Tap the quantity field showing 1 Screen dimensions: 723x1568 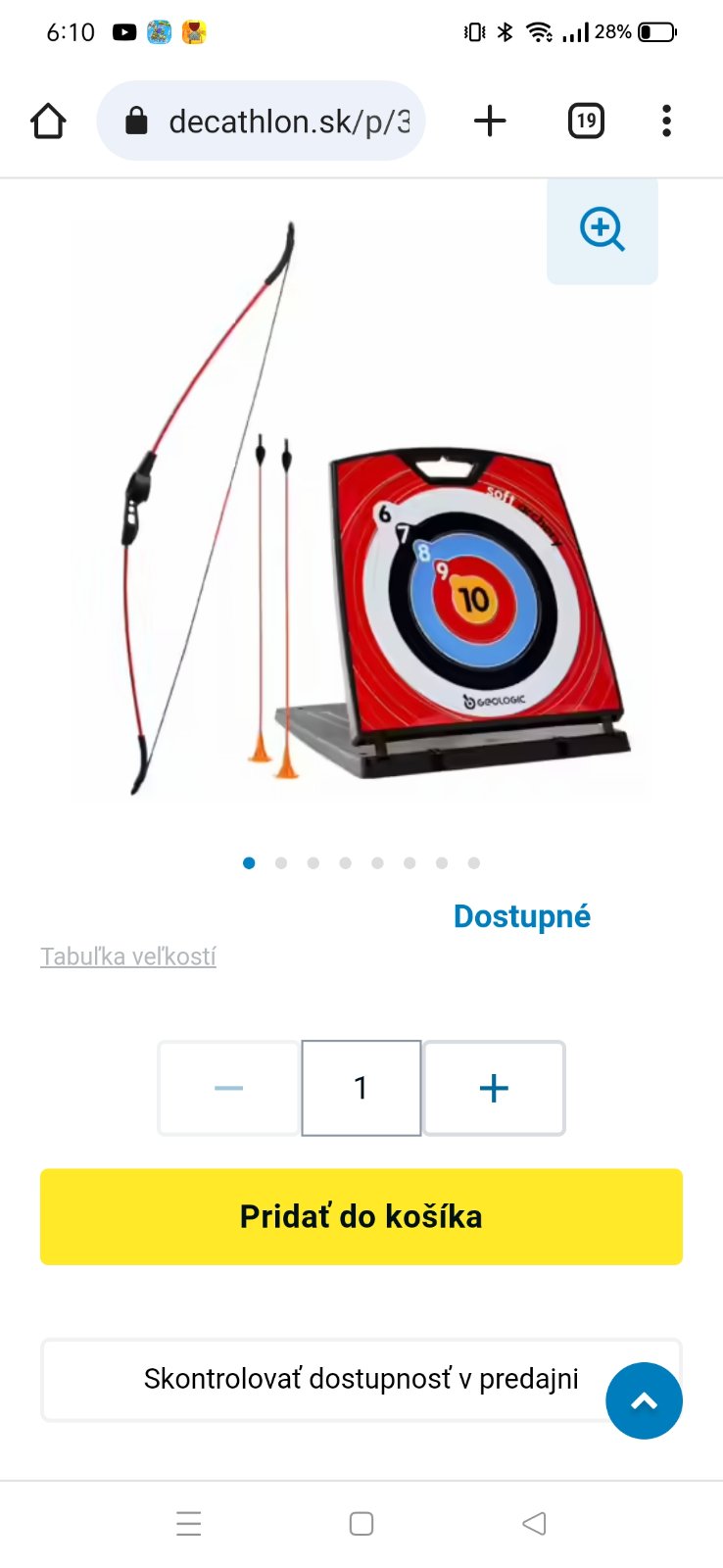click(361, 1088)
